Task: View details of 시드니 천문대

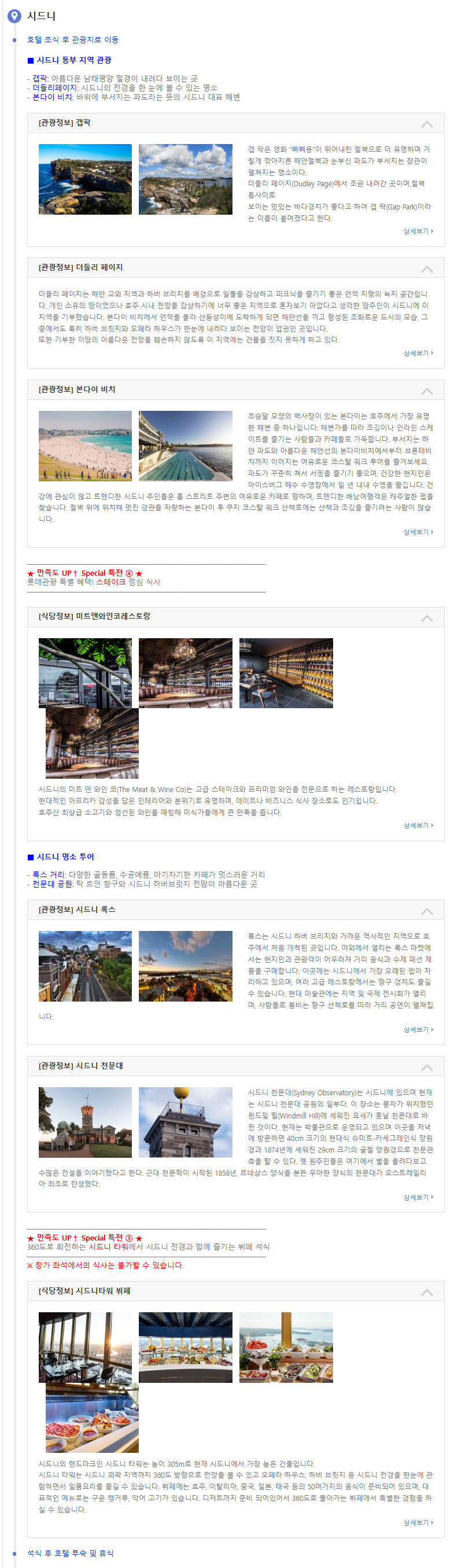Action: [418, 1197]
